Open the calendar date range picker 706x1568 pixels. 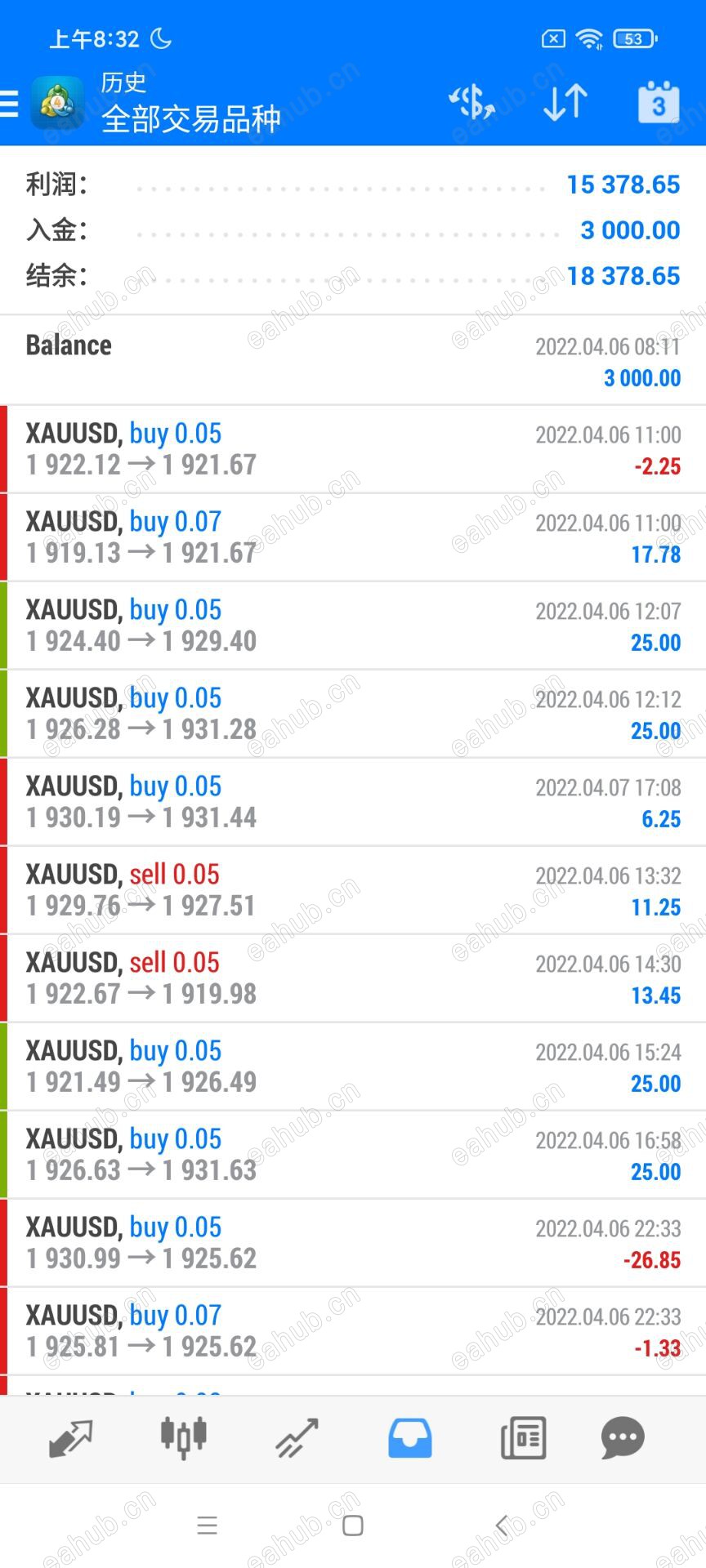tap(658, 103)
